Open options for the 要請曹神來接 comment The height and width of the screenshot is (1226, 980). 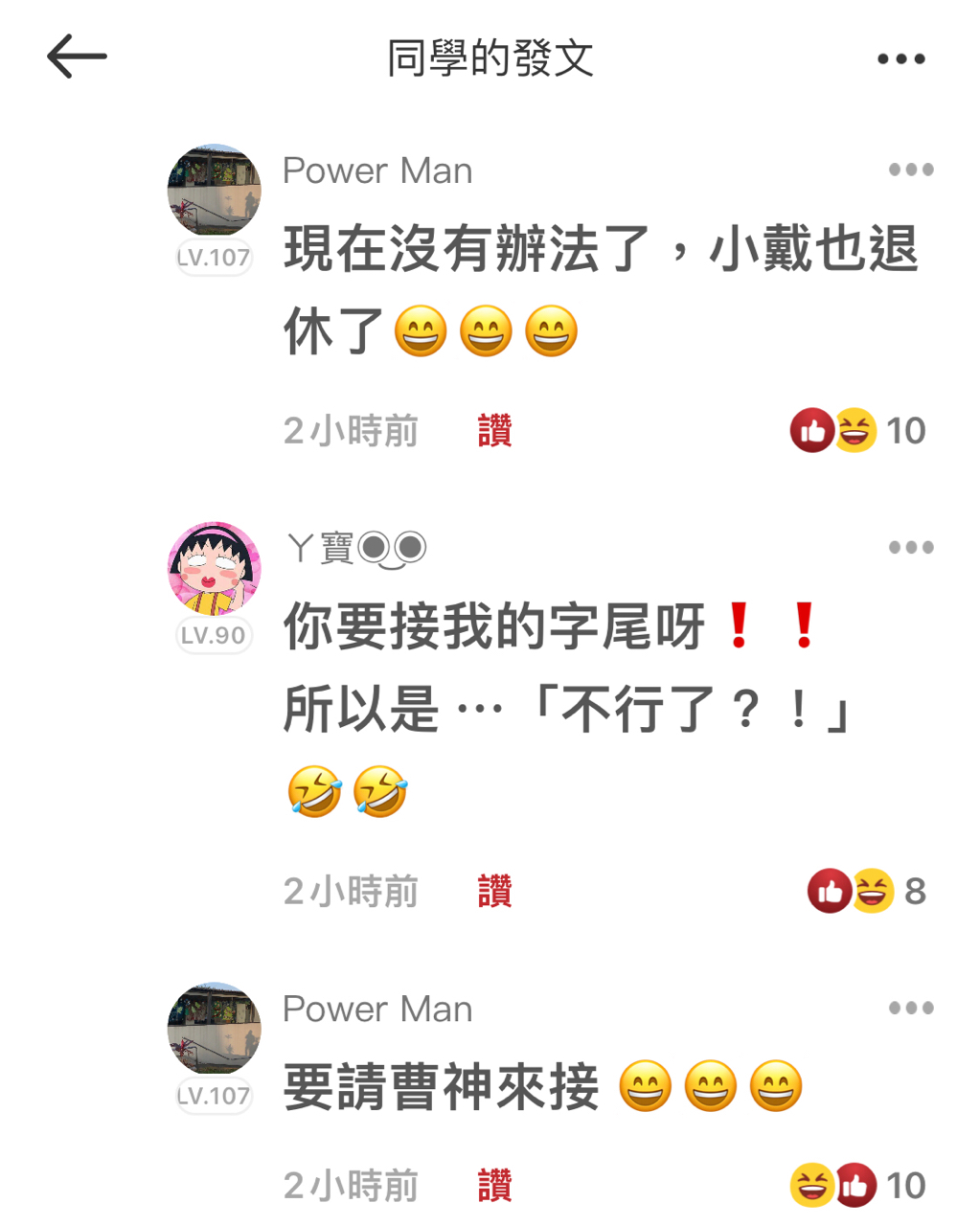coord(910,1008)
